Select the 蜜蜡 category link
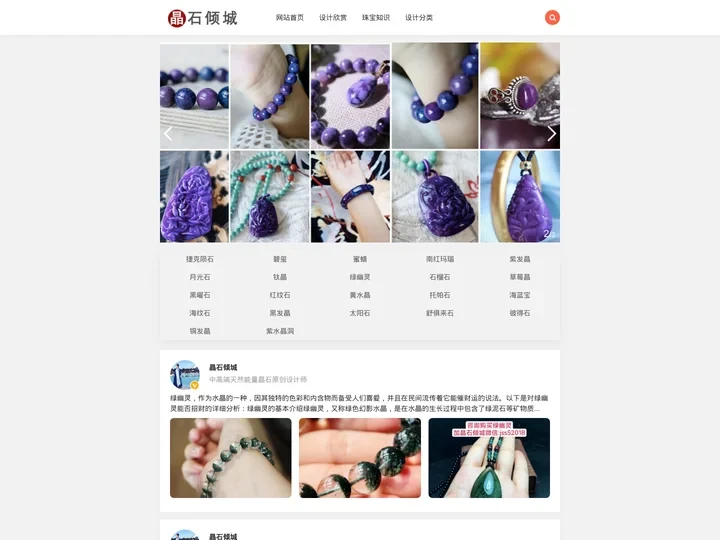720x540 pixels. point(360,259)
